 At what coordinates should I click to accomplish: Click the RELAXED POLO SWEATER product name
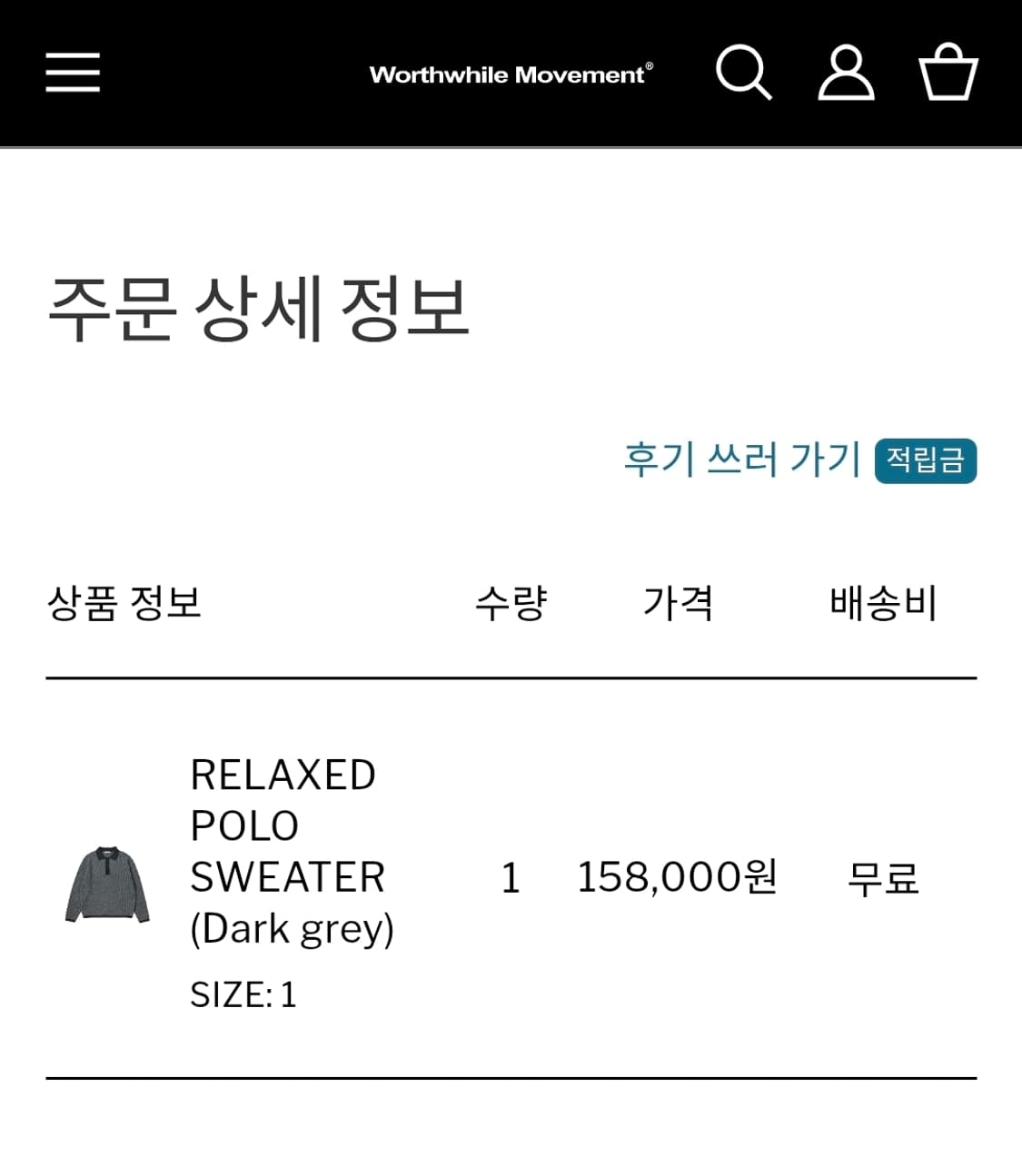(287, 852)
